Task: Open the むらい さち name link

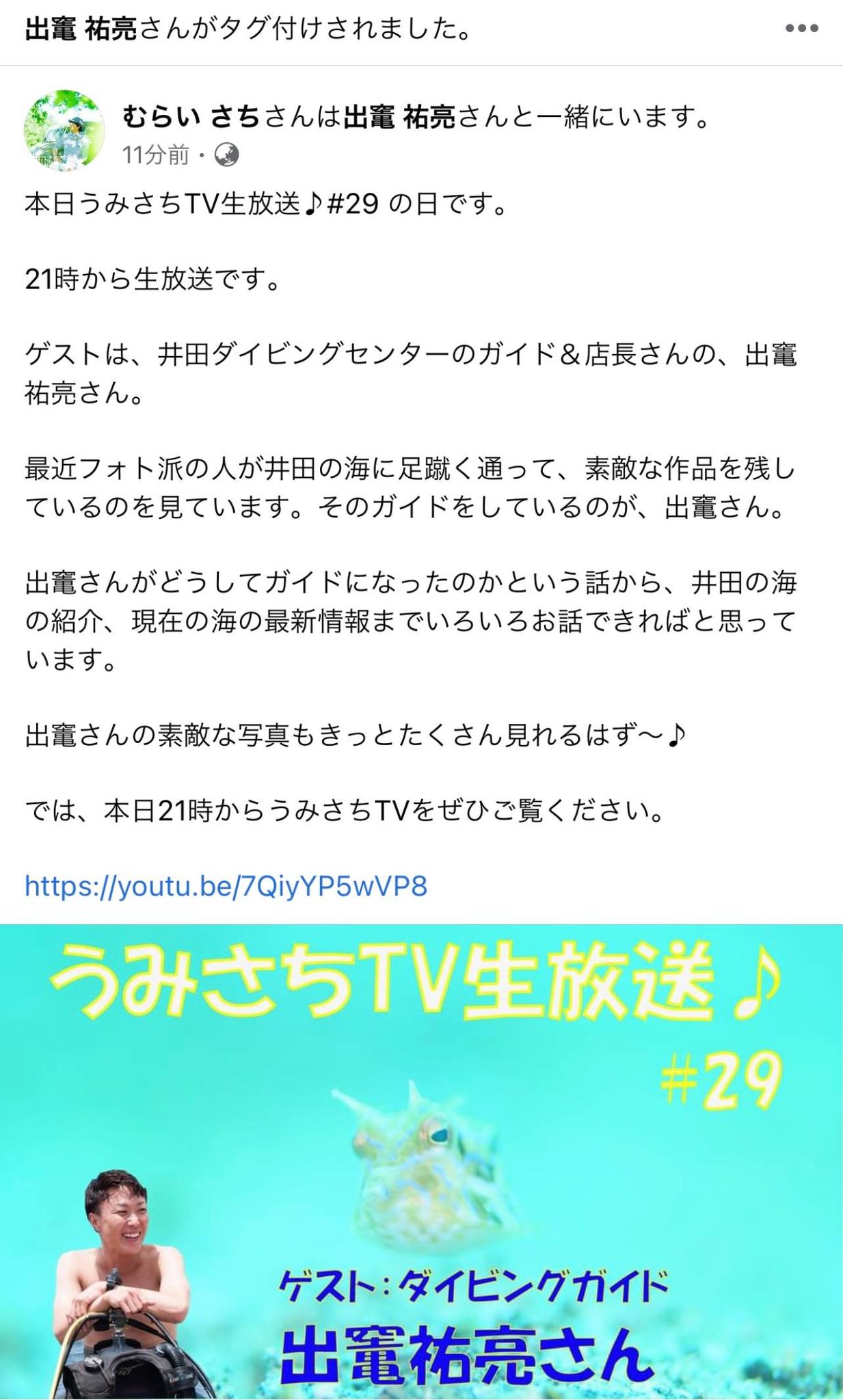Action: 191,118
